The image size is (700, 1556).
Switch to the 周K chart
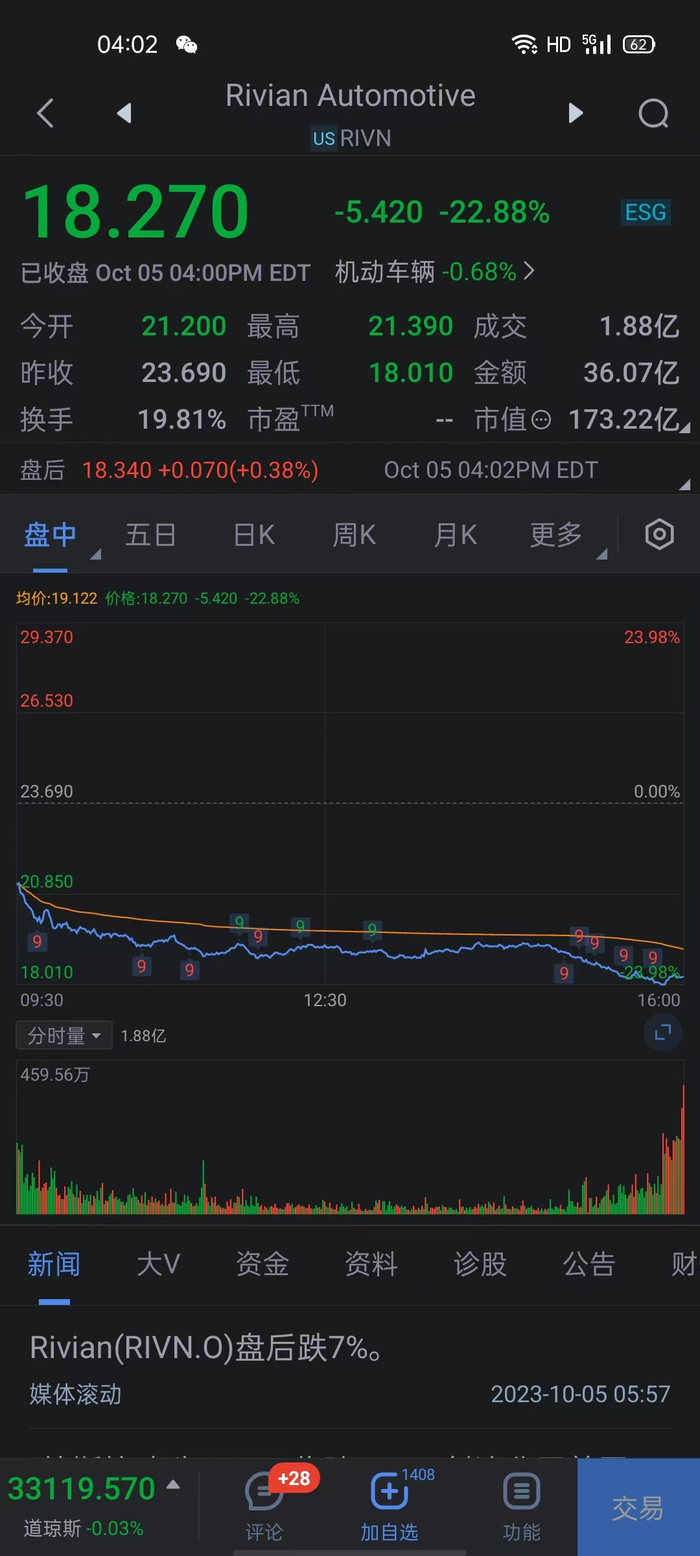coord(354,535)
